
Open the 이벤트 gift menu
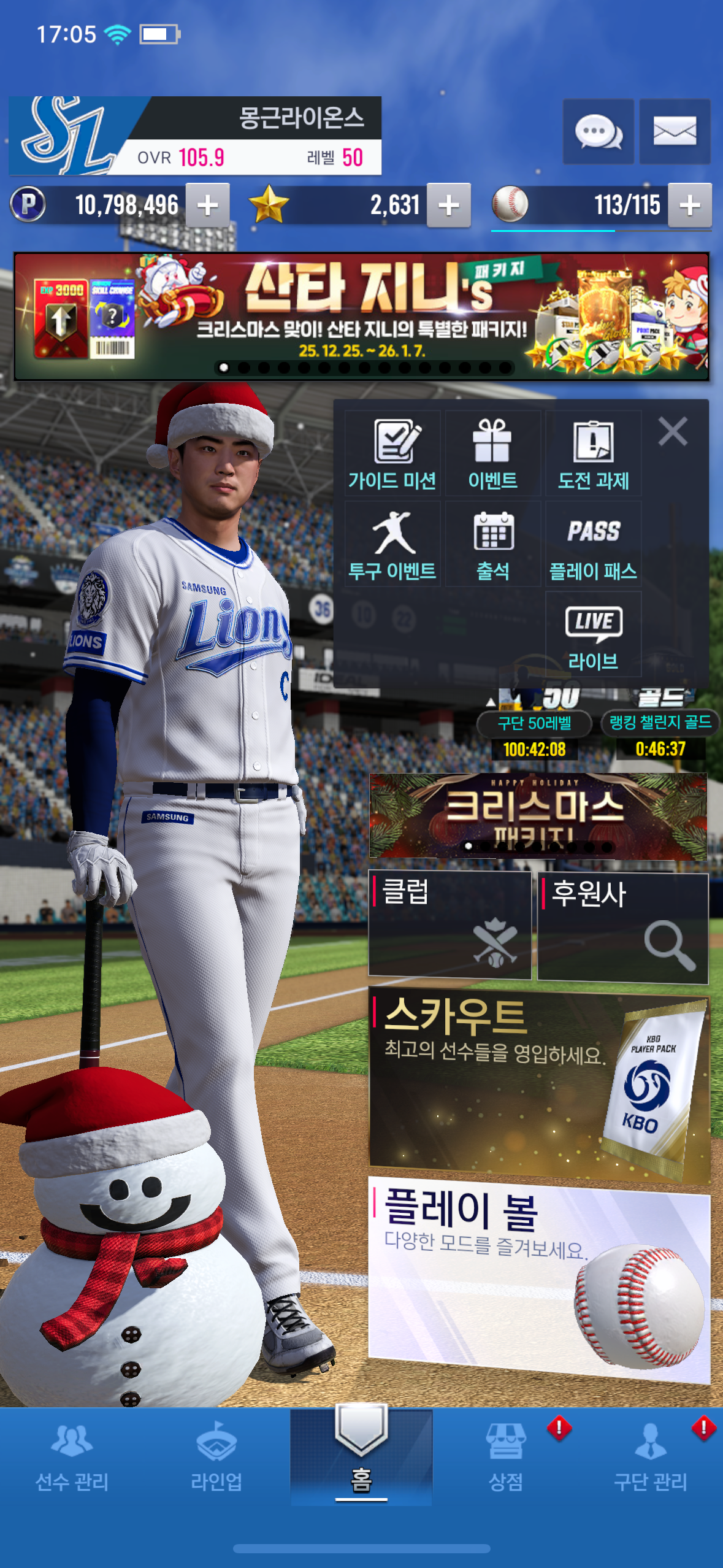492,454
